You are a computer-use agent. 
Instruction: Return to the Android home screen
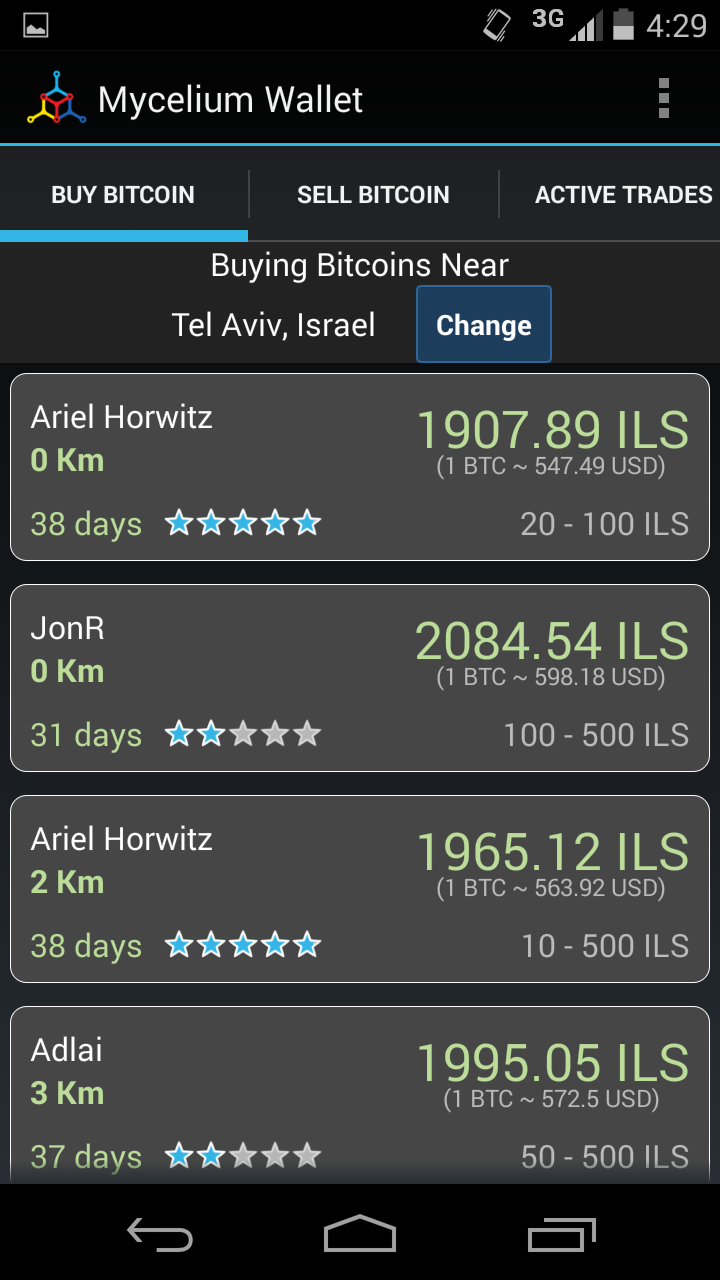point(360,1234)
